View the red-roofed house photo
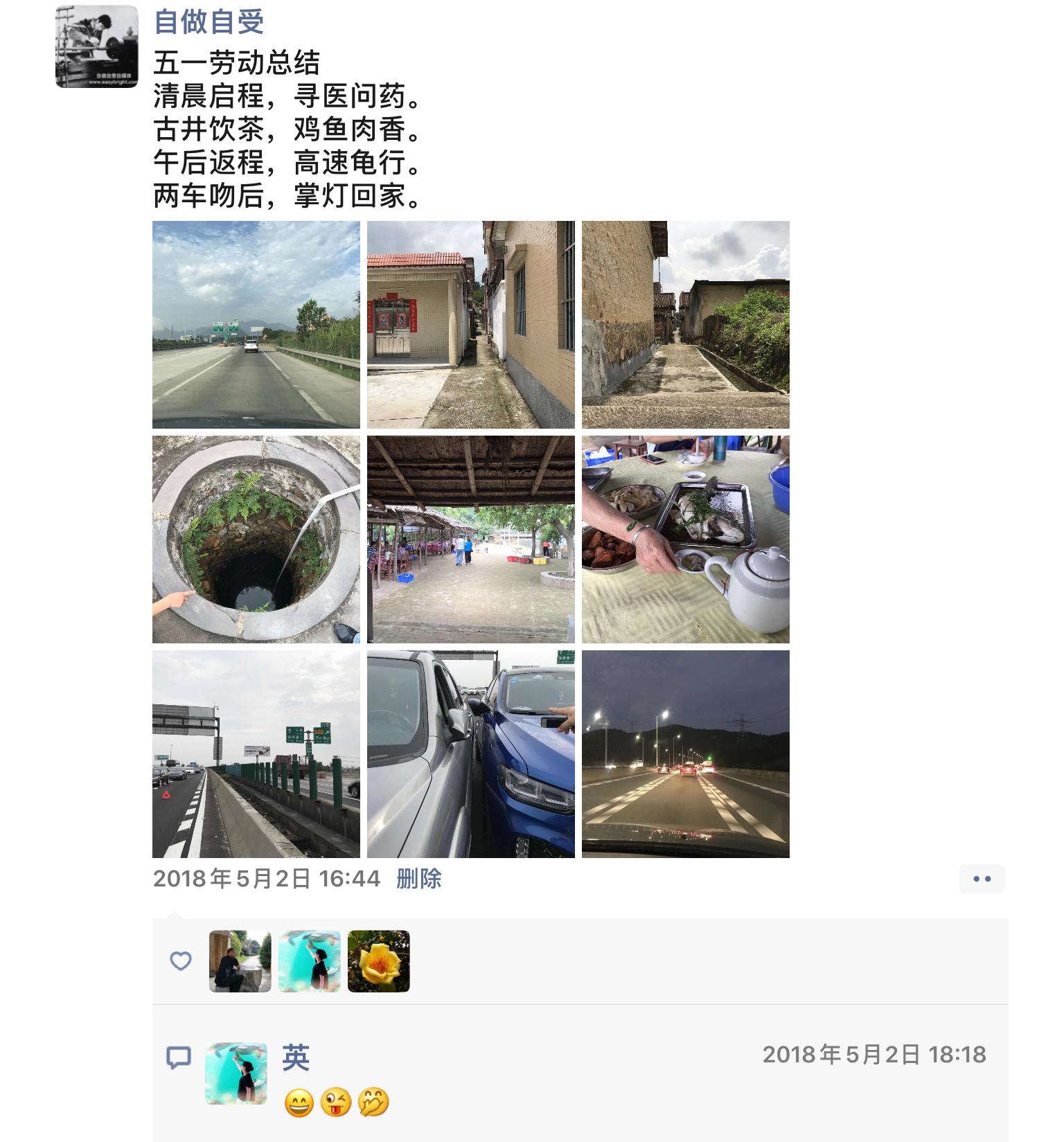The width and height of the screenshot is (1064, 1142). (470, 324)
